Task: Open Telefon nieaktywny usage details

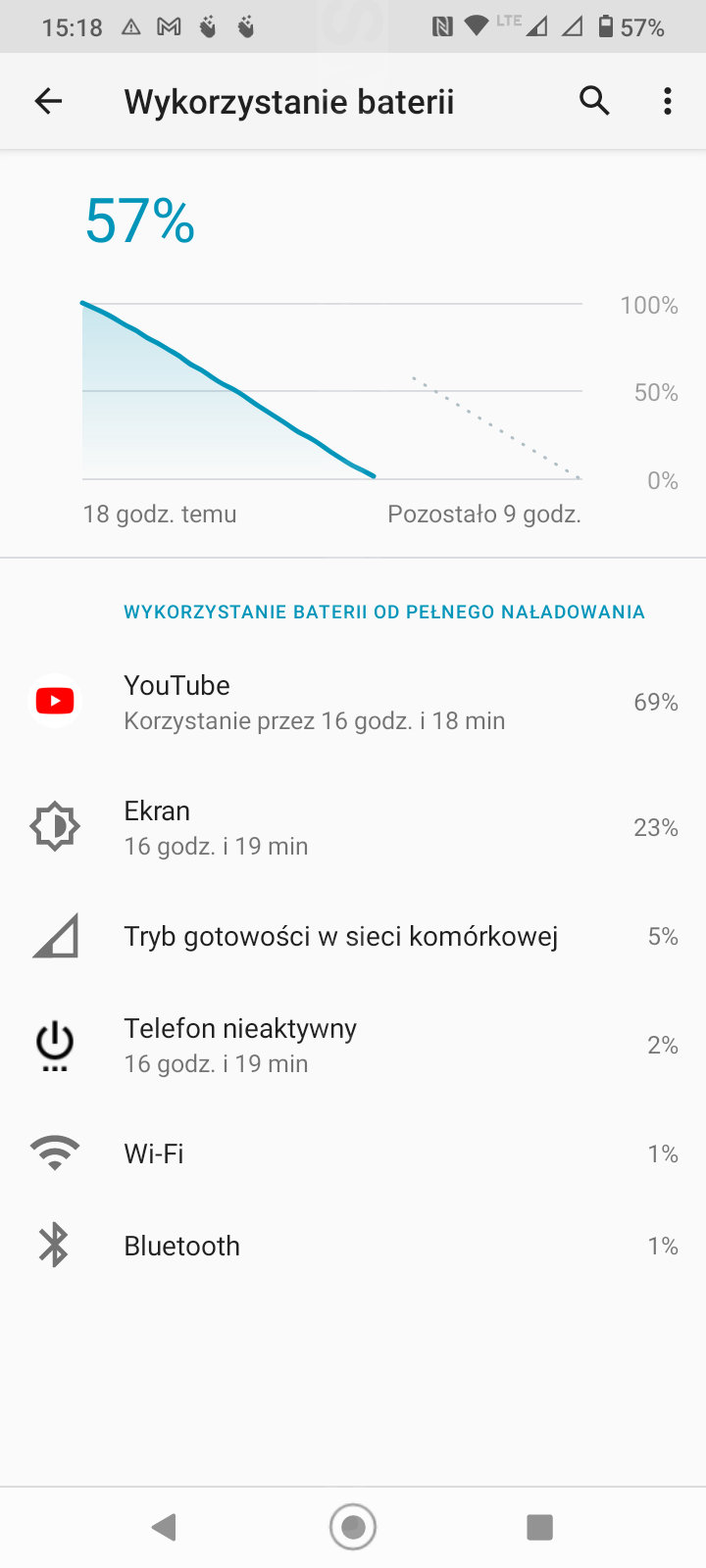Action: tap(353, 1045)
